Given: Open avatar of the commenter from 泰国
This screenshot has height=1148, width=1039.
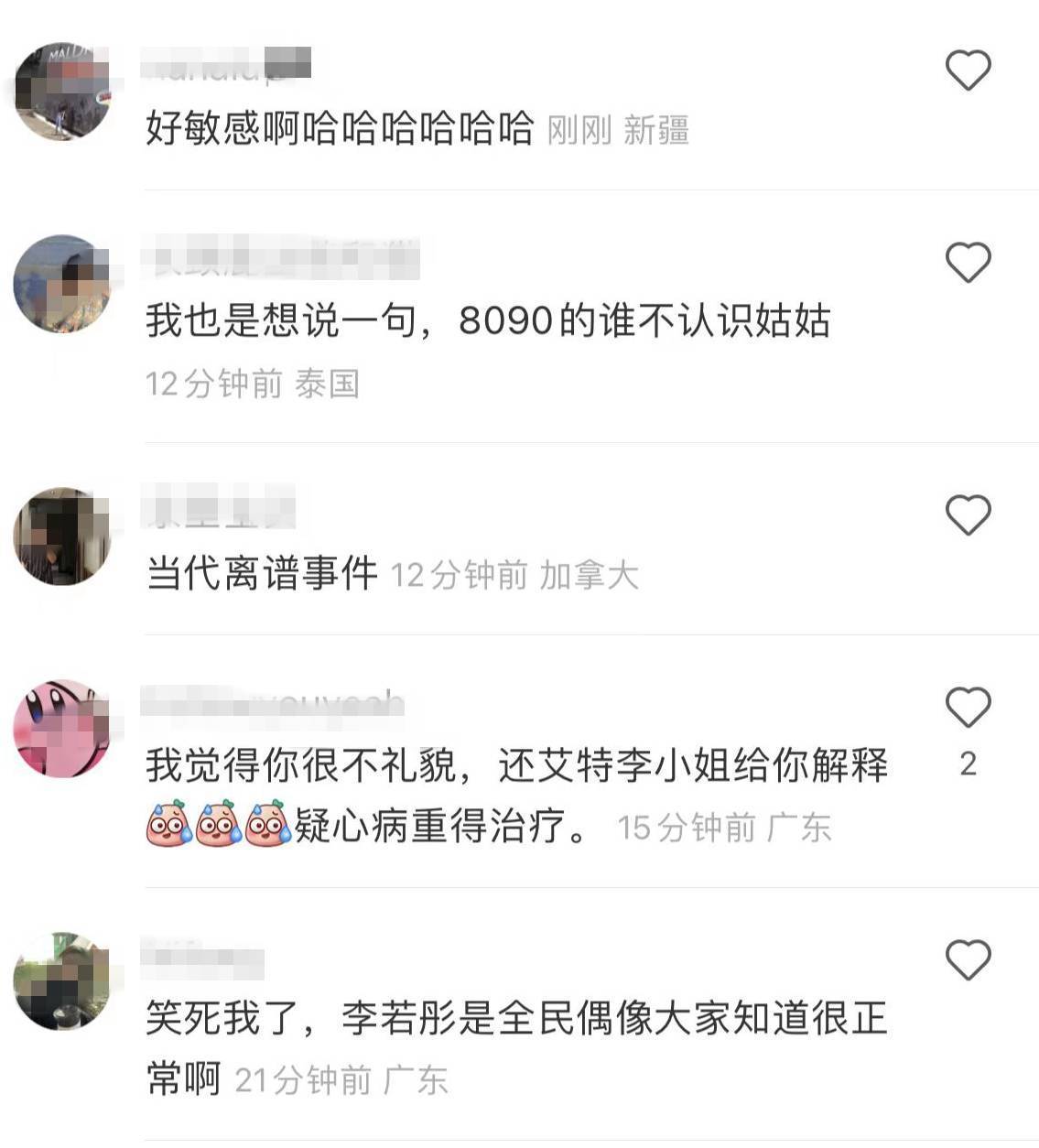Looking at the screenshot, I should click(x=62, y=284).
